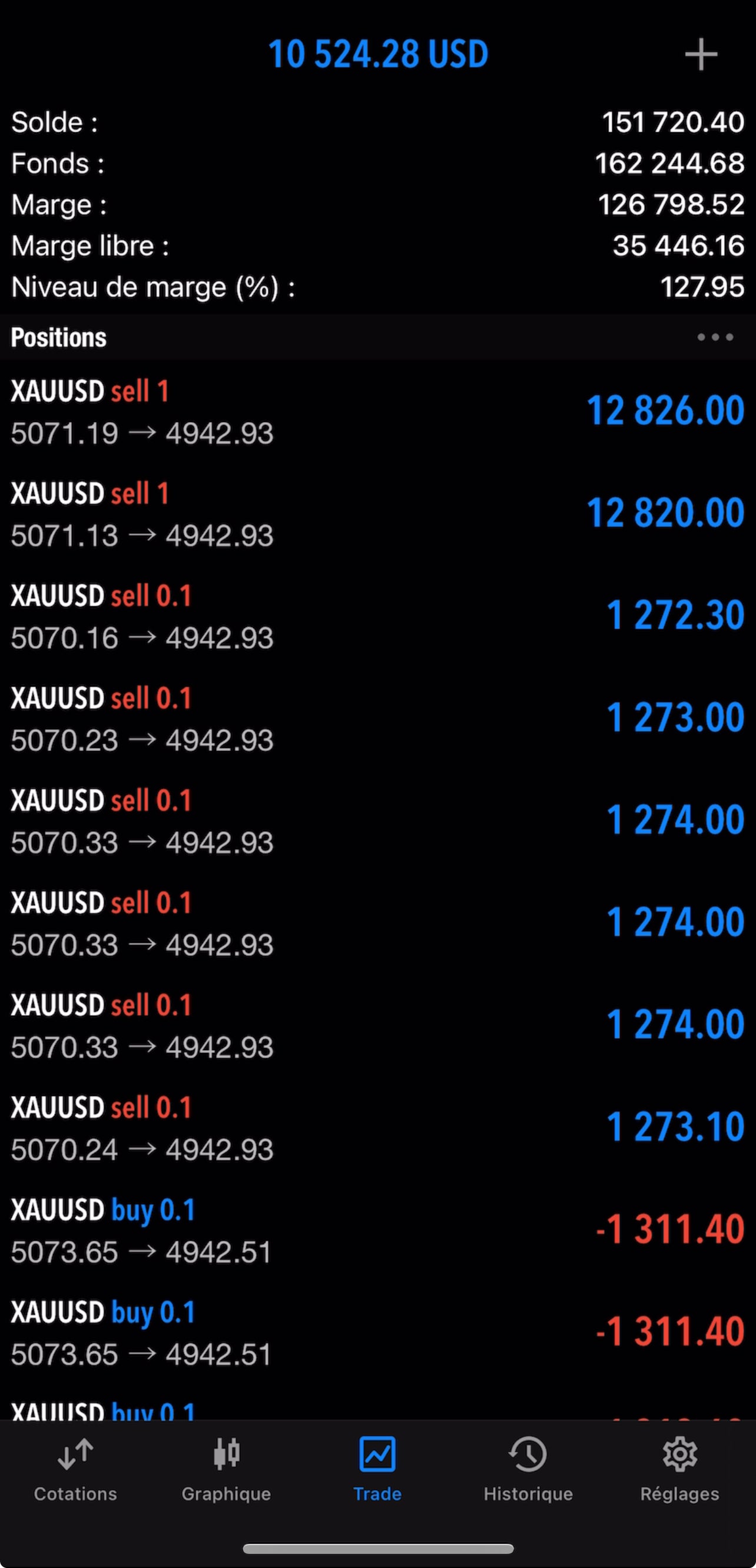The width and height of the screenshot is (756, 1568).
Task: Switch to the Réglages tab
Action: 679,1470
